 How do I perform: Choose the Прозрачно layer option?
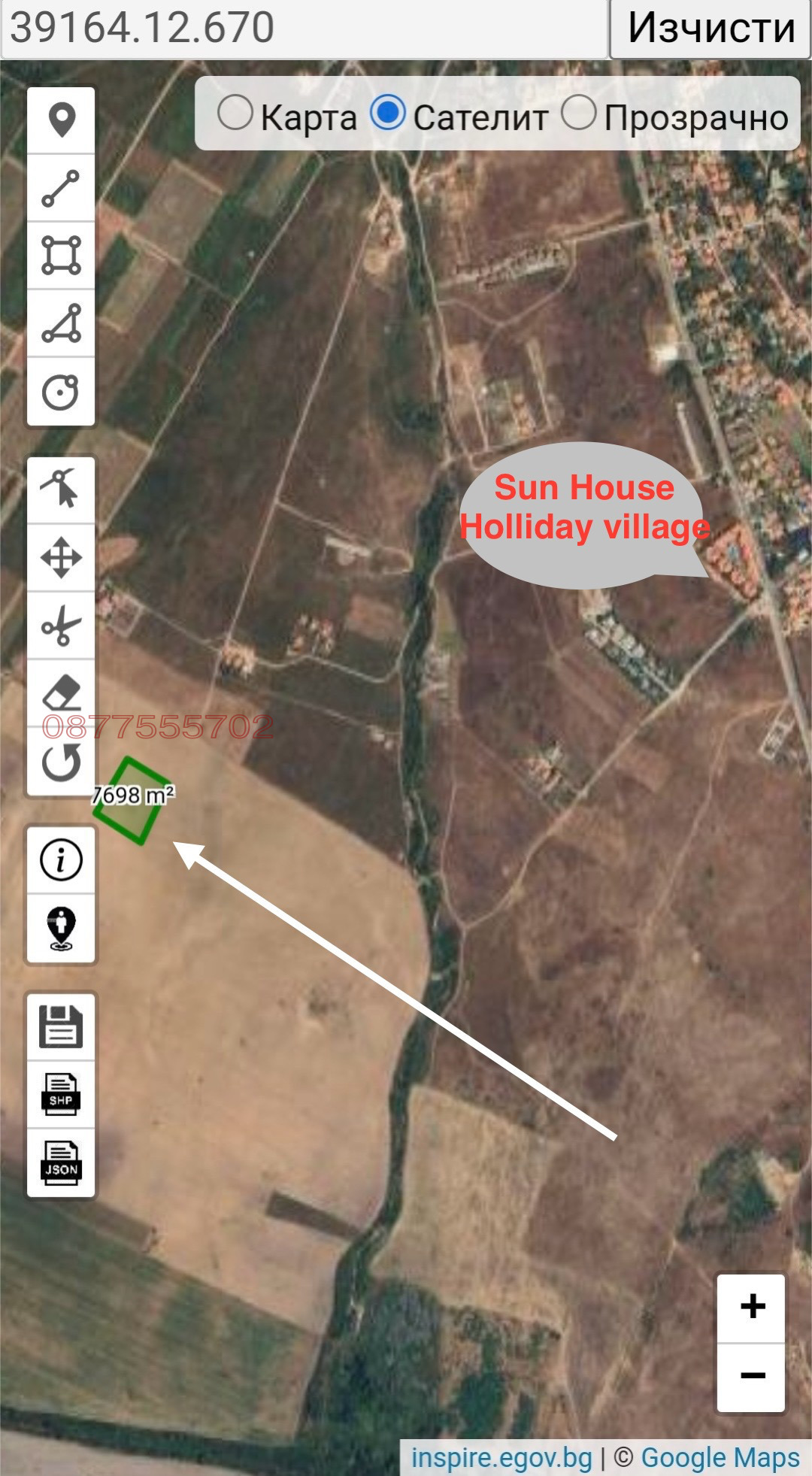pos(578,114)
